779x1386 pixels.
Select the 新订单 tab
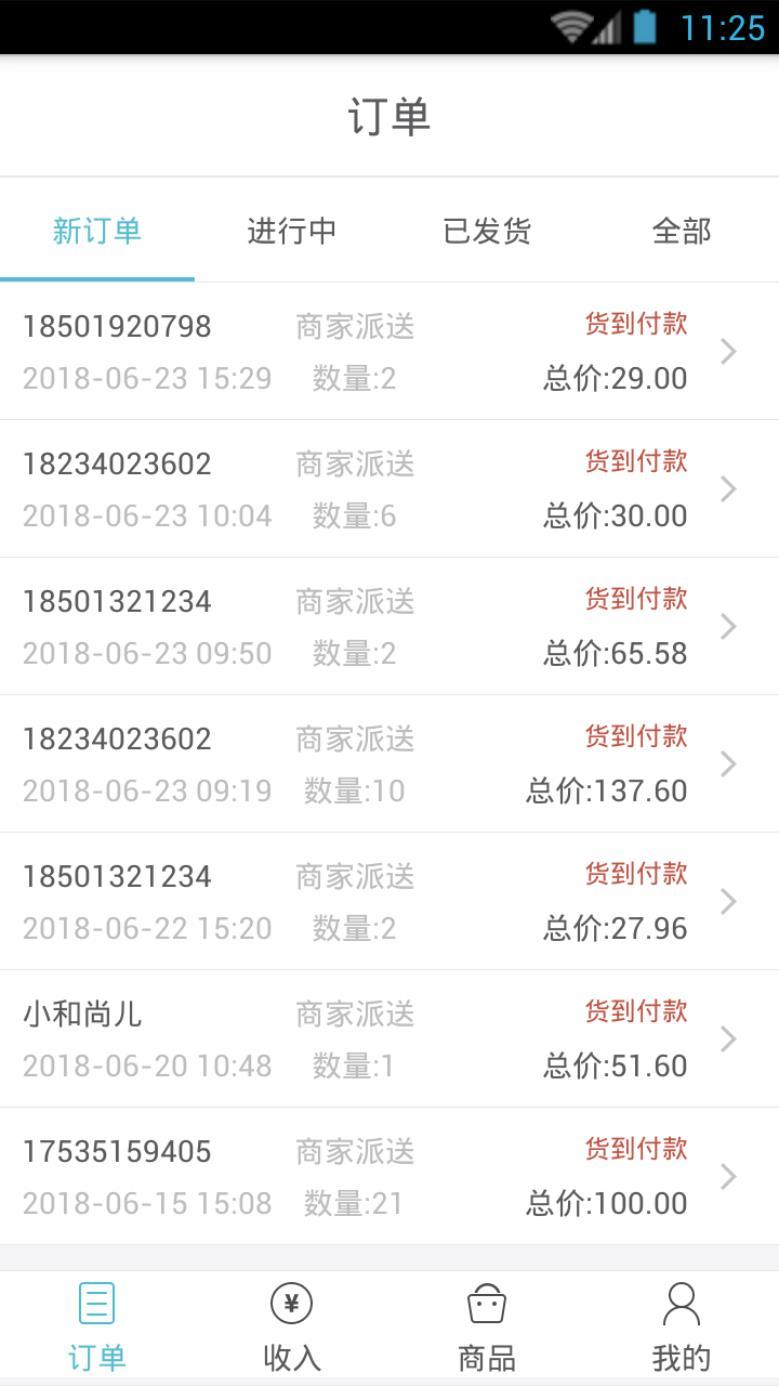(97, 231)
